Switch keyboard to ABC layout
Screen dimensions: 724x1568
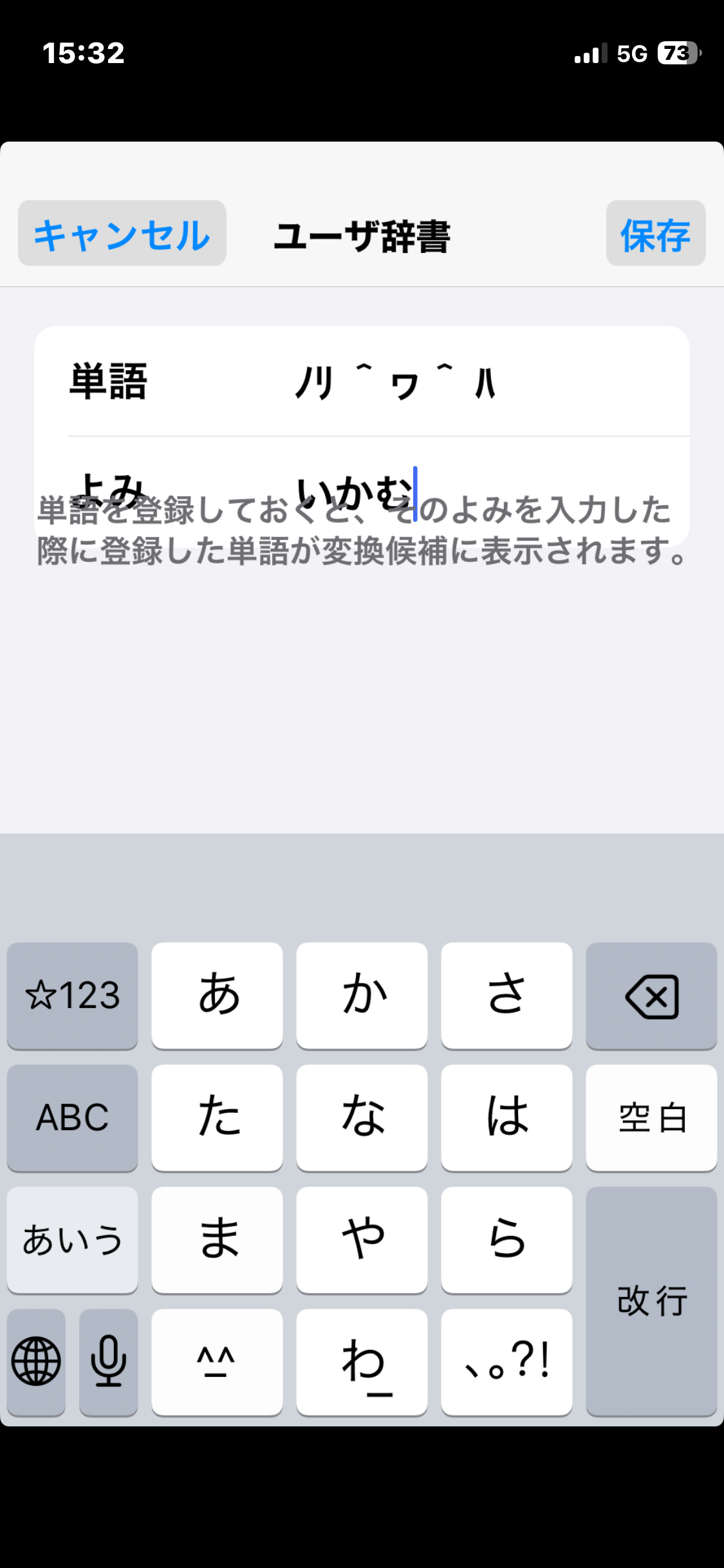coord(72,1117)
